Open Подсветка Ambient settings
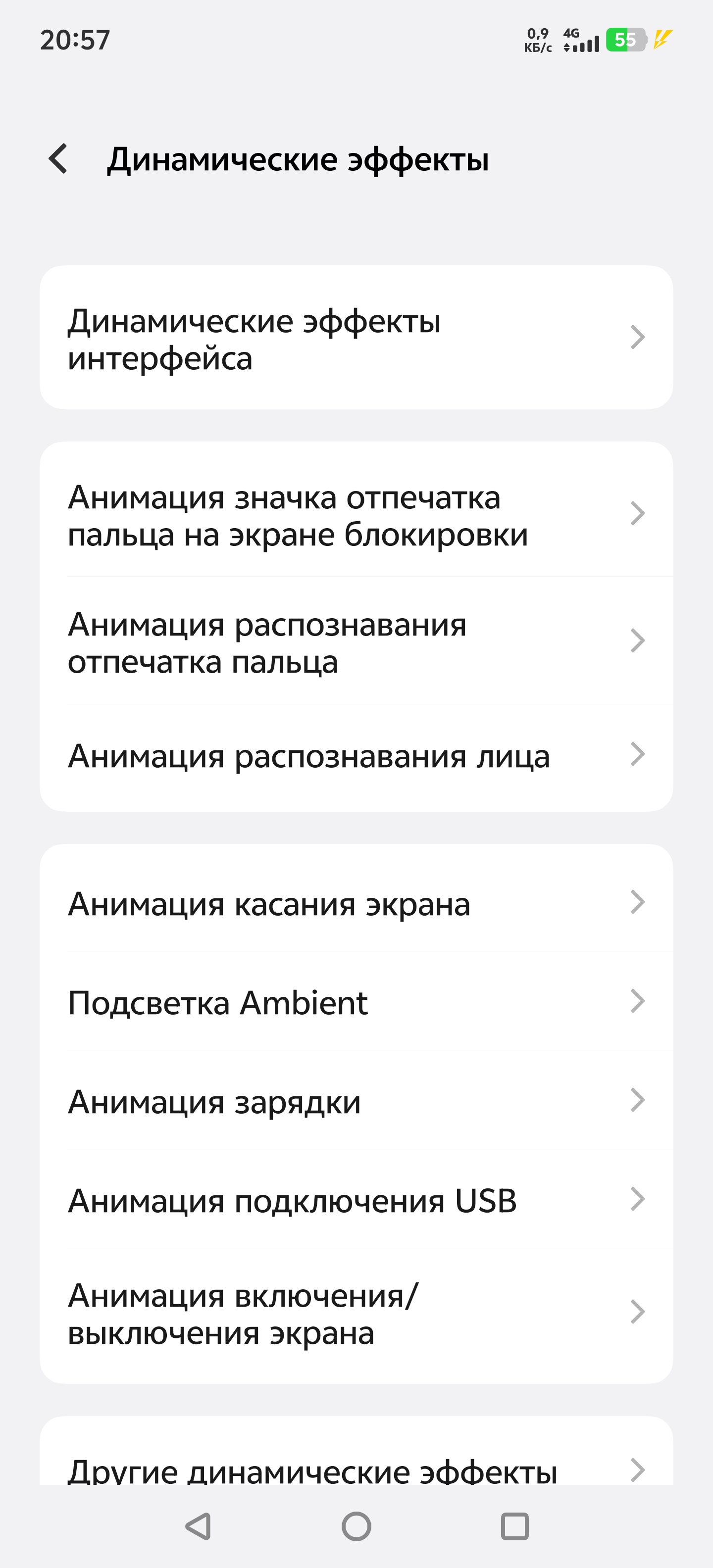This screenshot has height=1568, width=713. 356,1001
